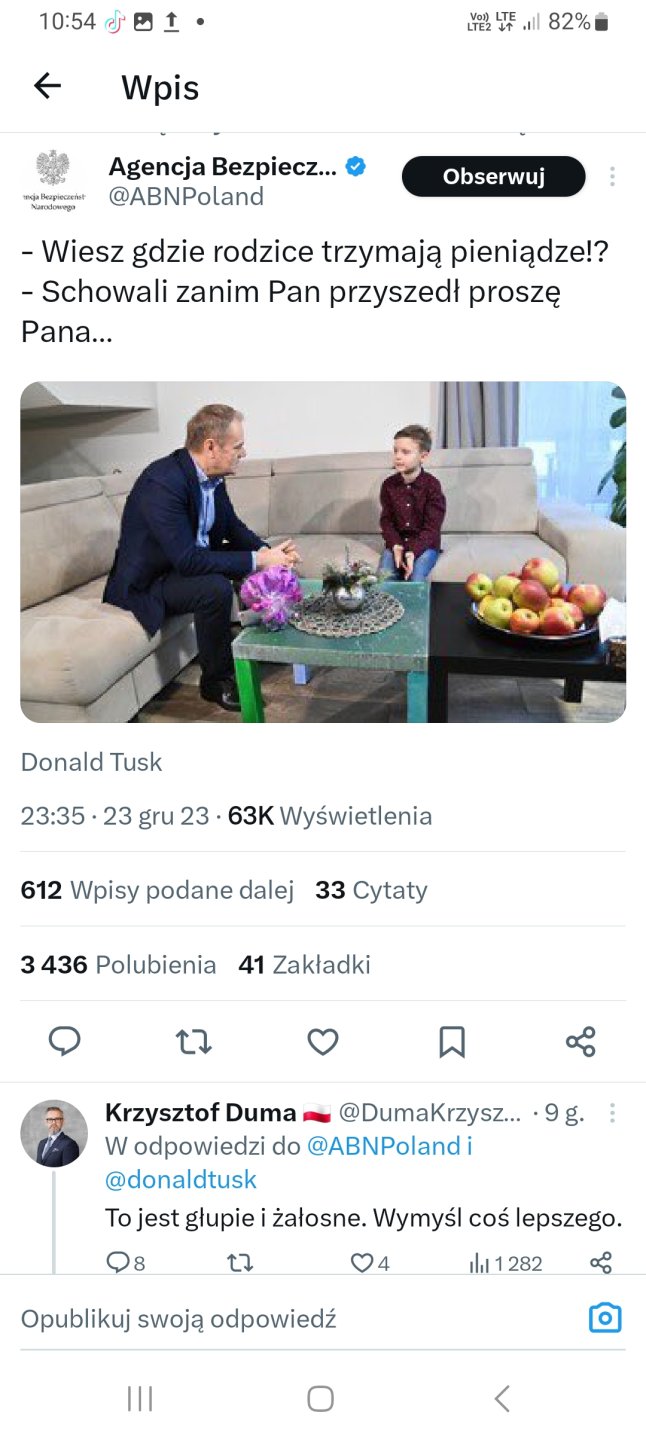Reply to the main post
Image resolution: width=646 pixels, height=1440 pixels.
(x=65, y=1042)
